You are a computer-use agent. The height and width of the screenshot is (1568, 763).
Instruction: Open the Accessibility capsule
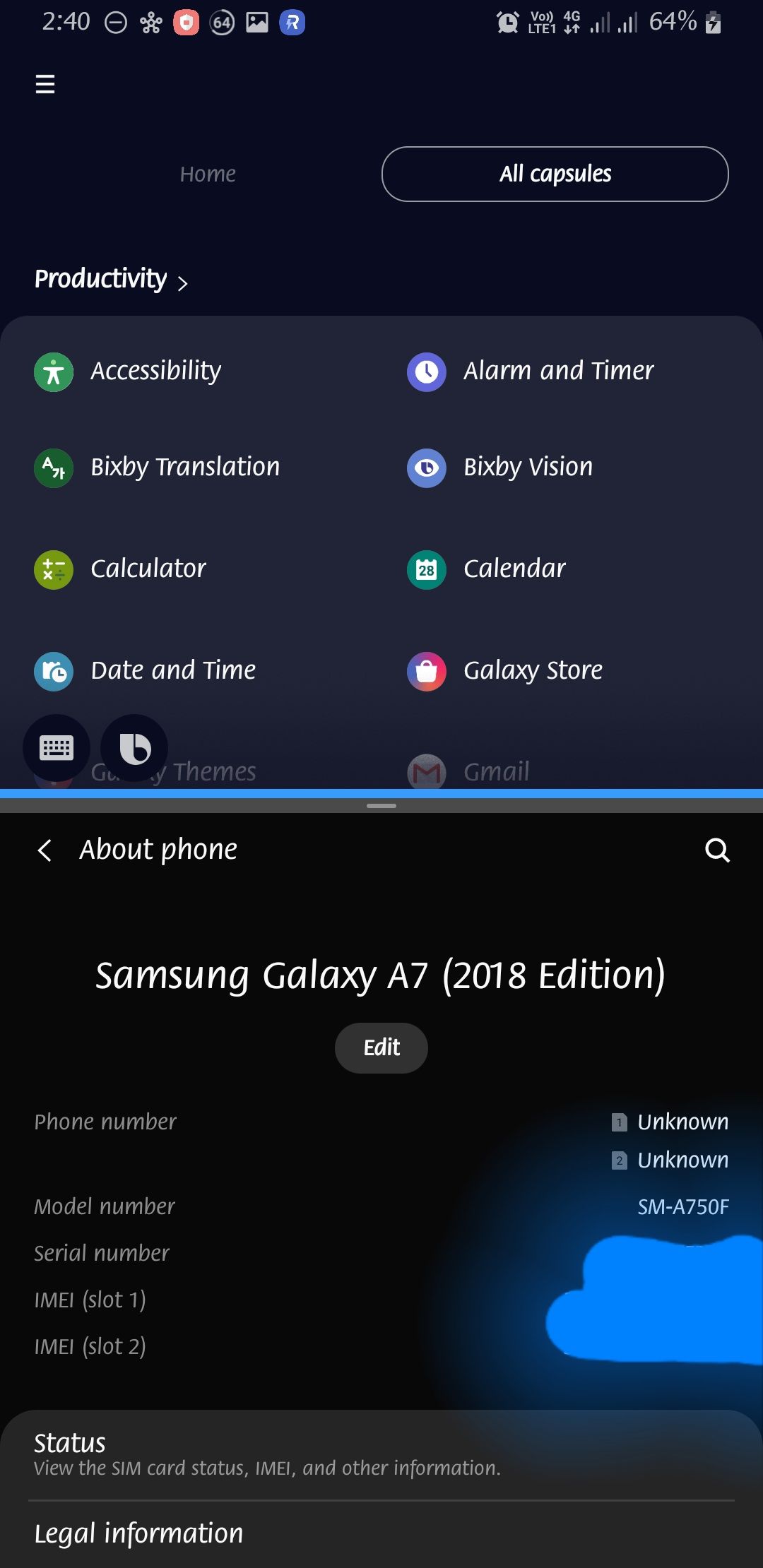[155, 372]
